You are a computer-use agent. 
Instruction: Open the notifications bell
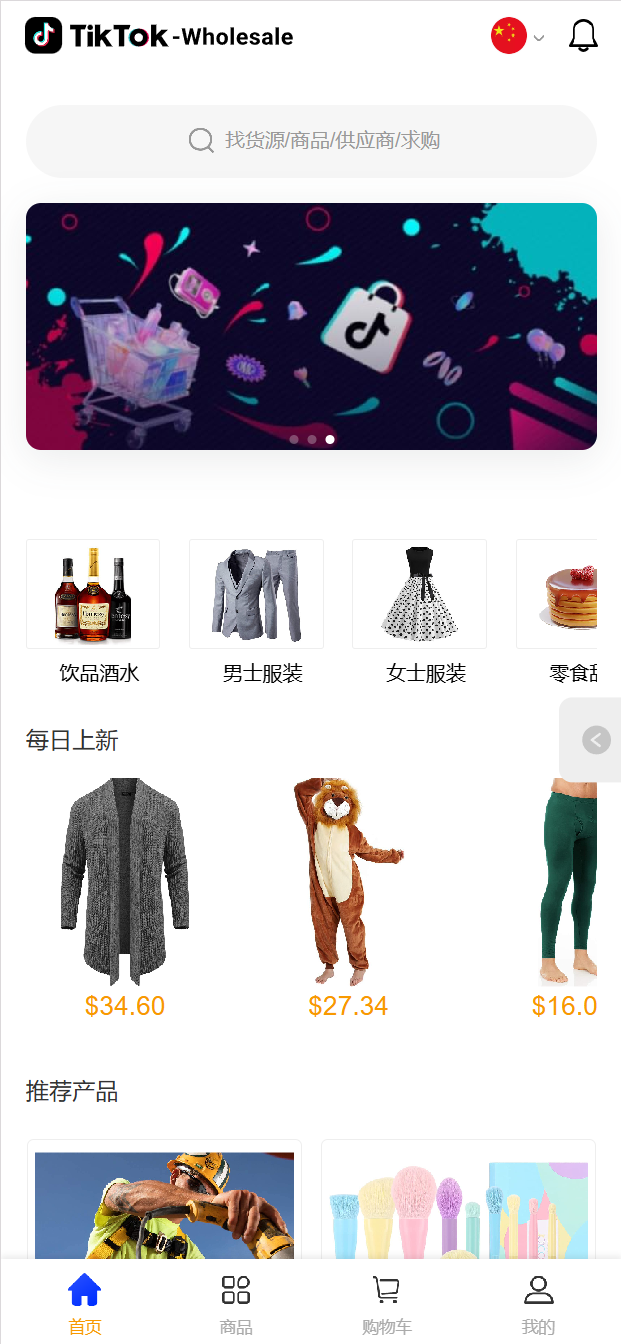coord(583,36)
